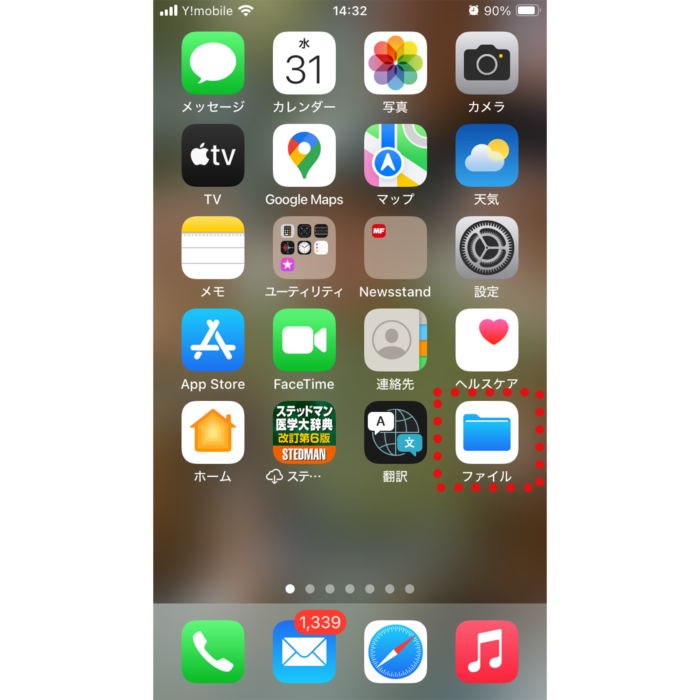The image size is (700, 700).
Task: Open Apple Maps (マップ)
Action: pyautogui.click(x=395, y=155)
